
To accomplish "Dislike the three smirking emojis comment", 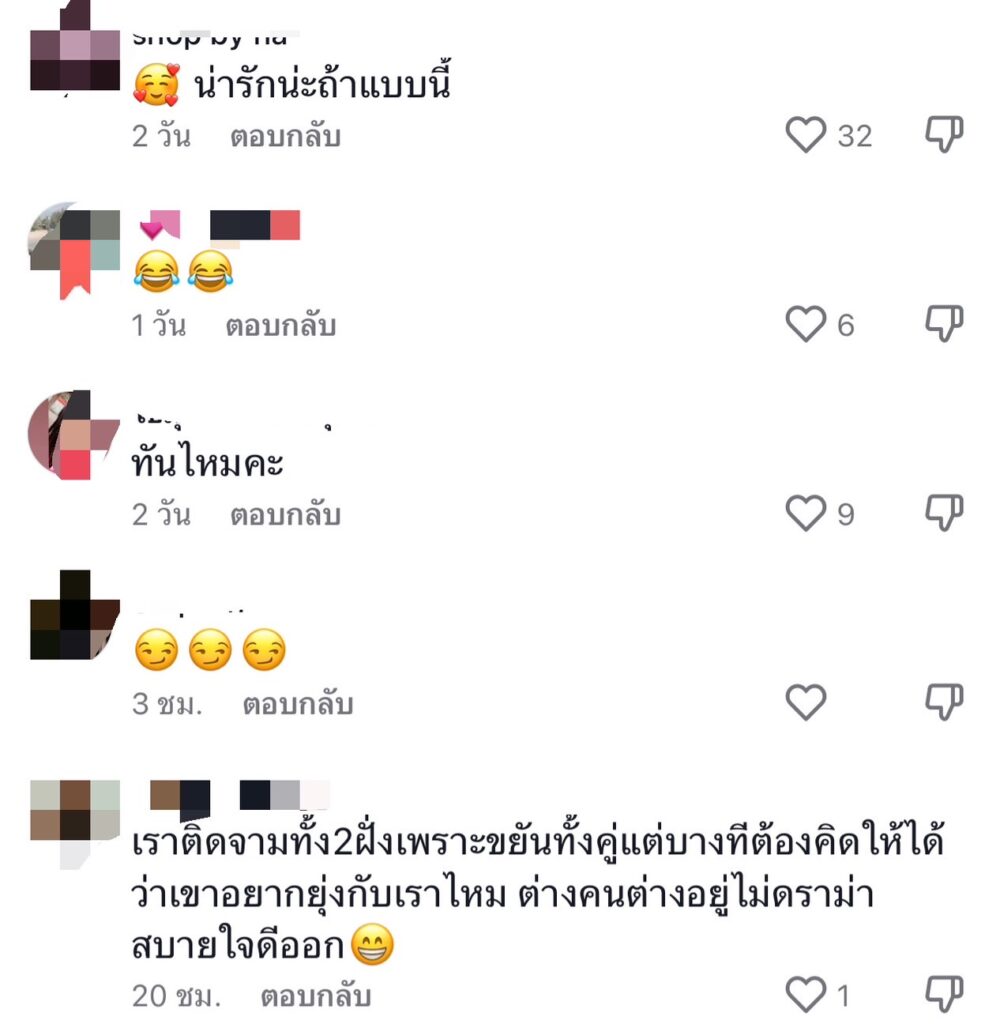I will point(944,704).
